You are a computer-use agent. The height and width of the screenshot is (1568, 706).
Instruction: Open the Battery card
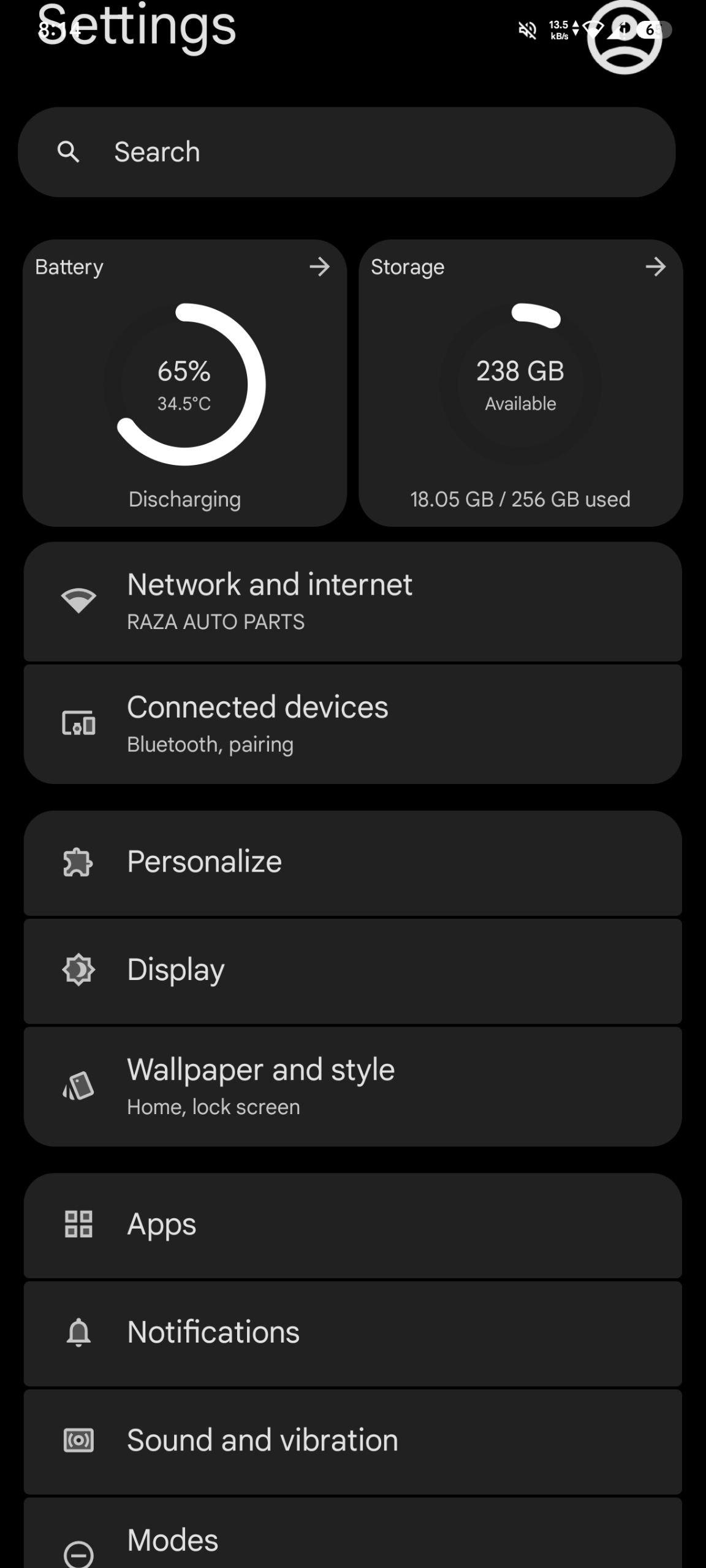[184, 383]
